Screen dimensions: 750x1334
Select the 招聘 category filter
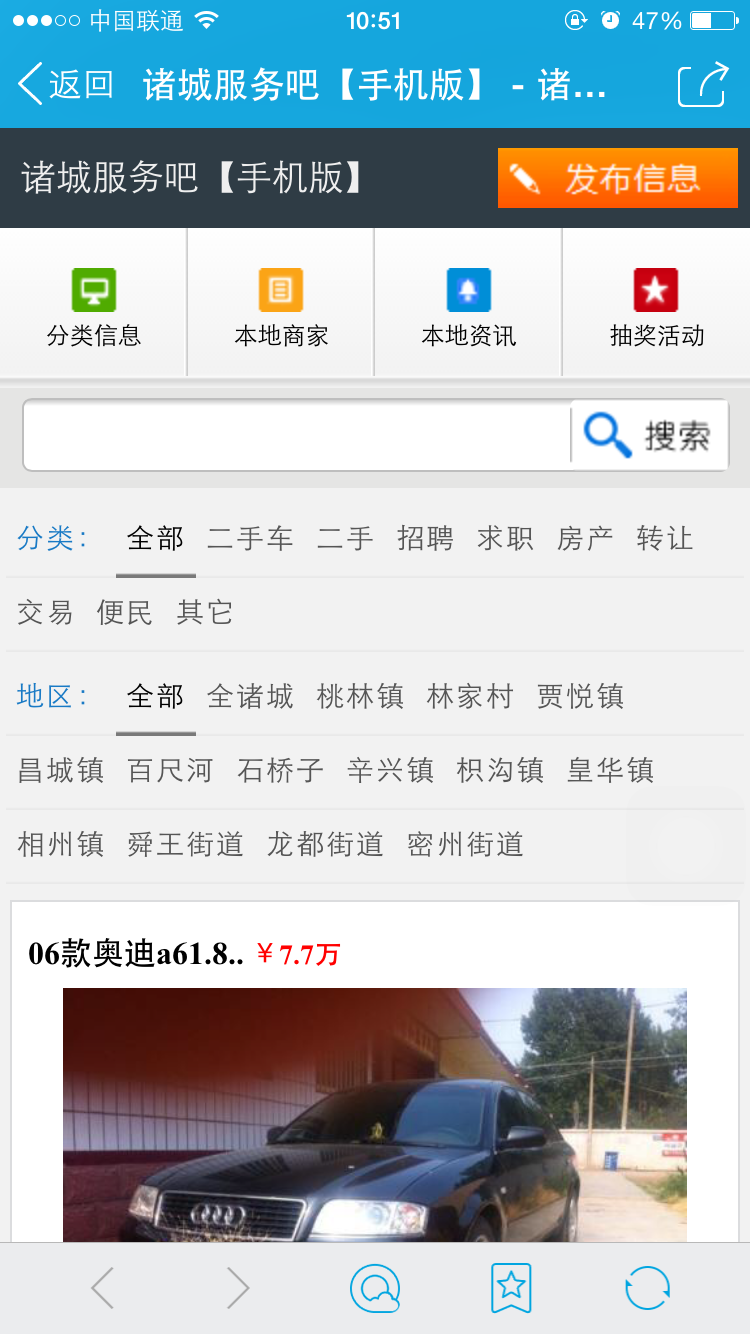[425, 539]
